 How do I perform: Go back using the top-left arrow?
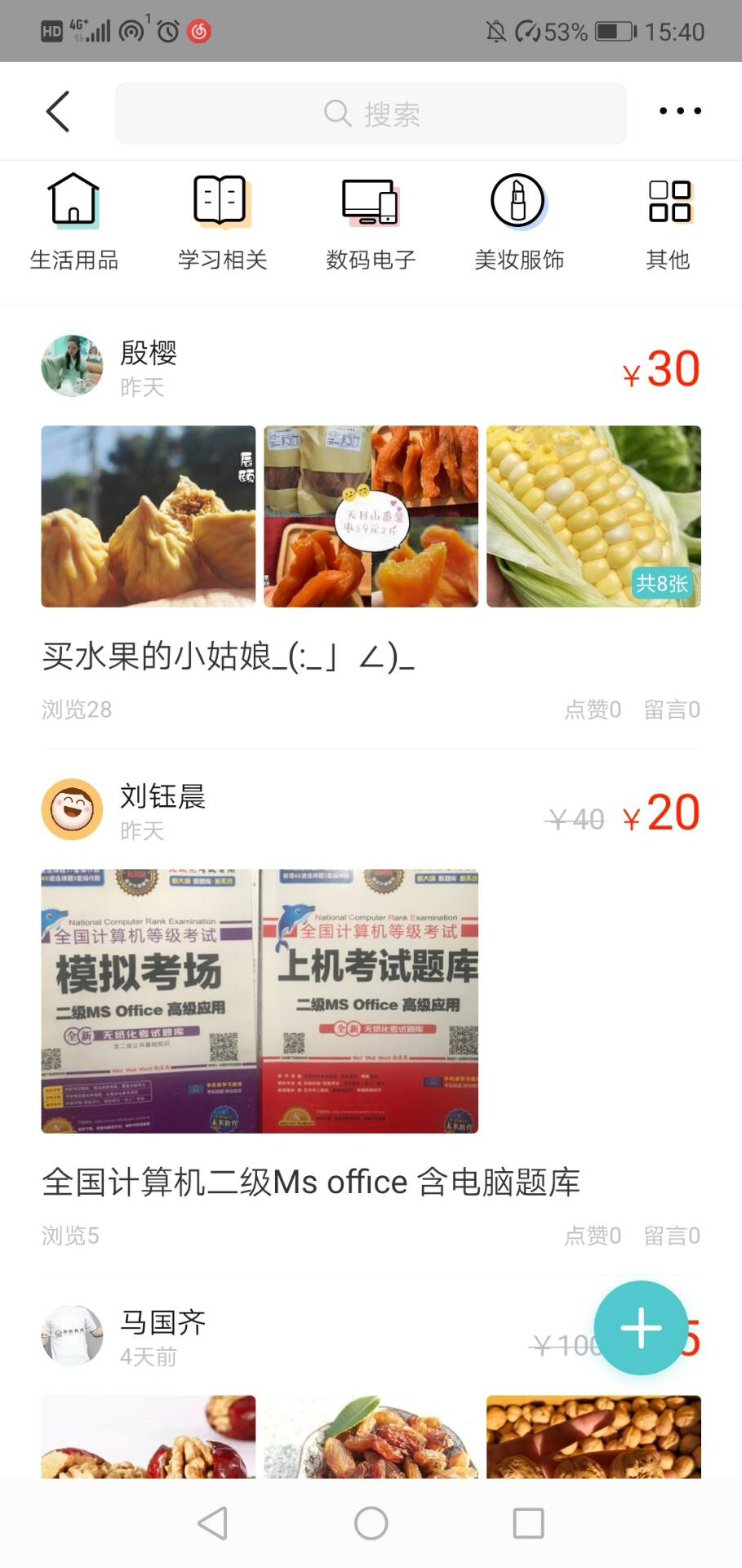pos(58,112)
